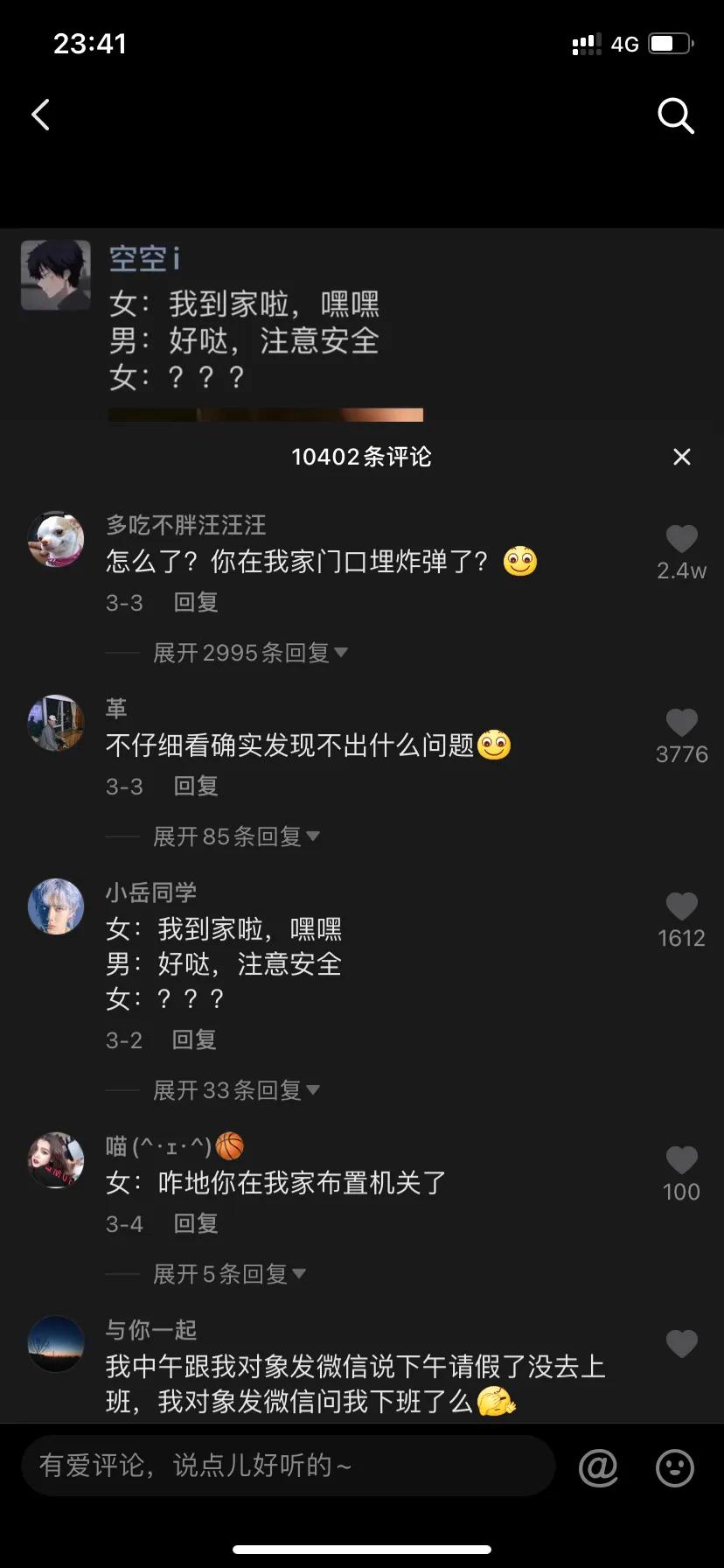Close the comments panel with the X
724x1568 pixels.
681,457
